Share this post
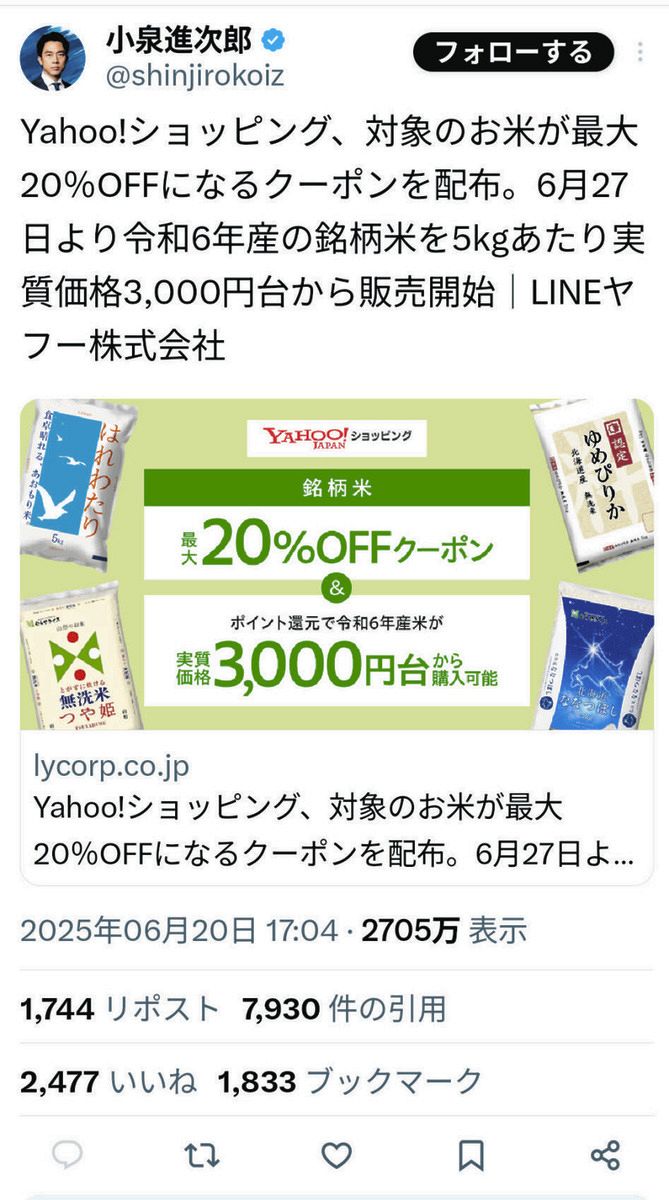Screen dimensions: 669x1200 pos(606,1156)
